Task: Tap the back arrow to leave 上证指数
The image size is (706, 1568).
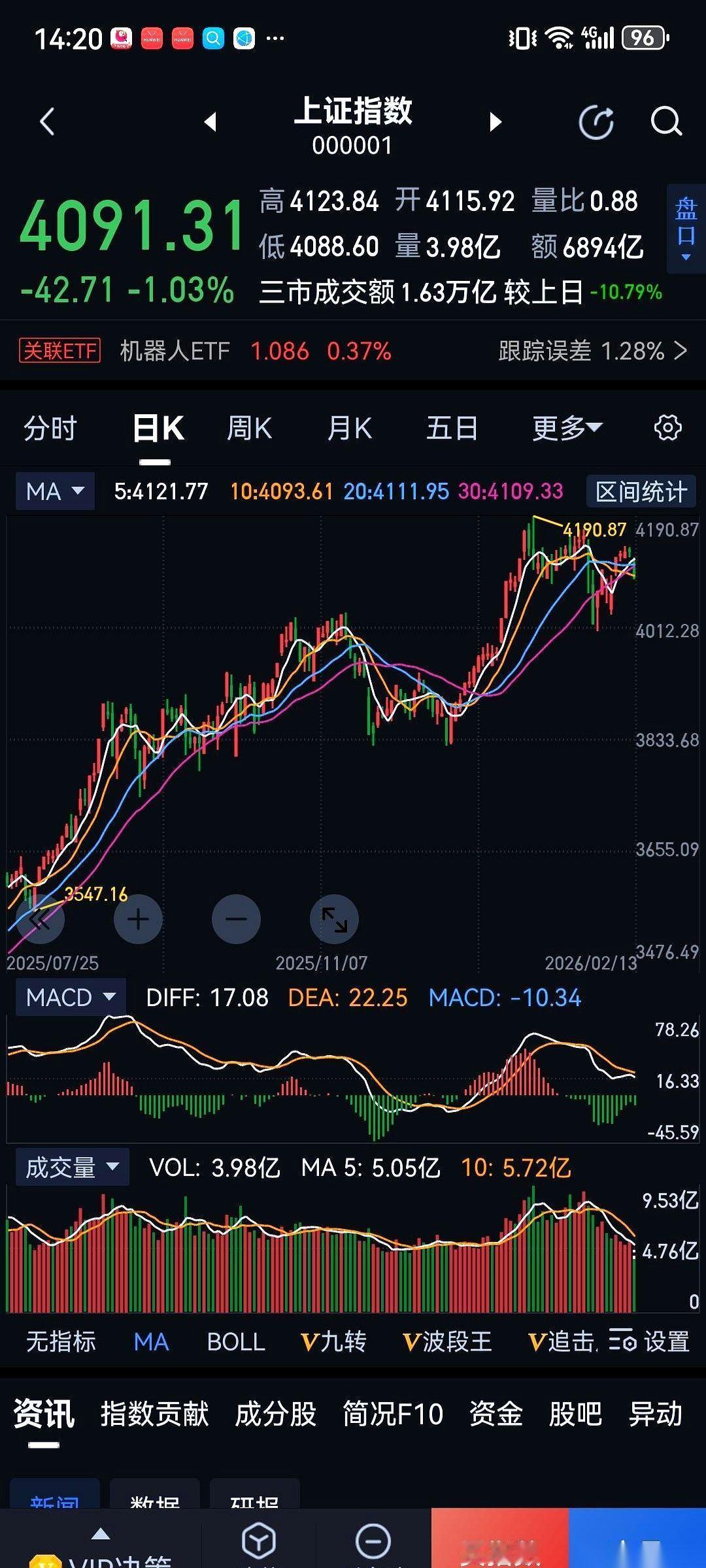Action: 45,122
